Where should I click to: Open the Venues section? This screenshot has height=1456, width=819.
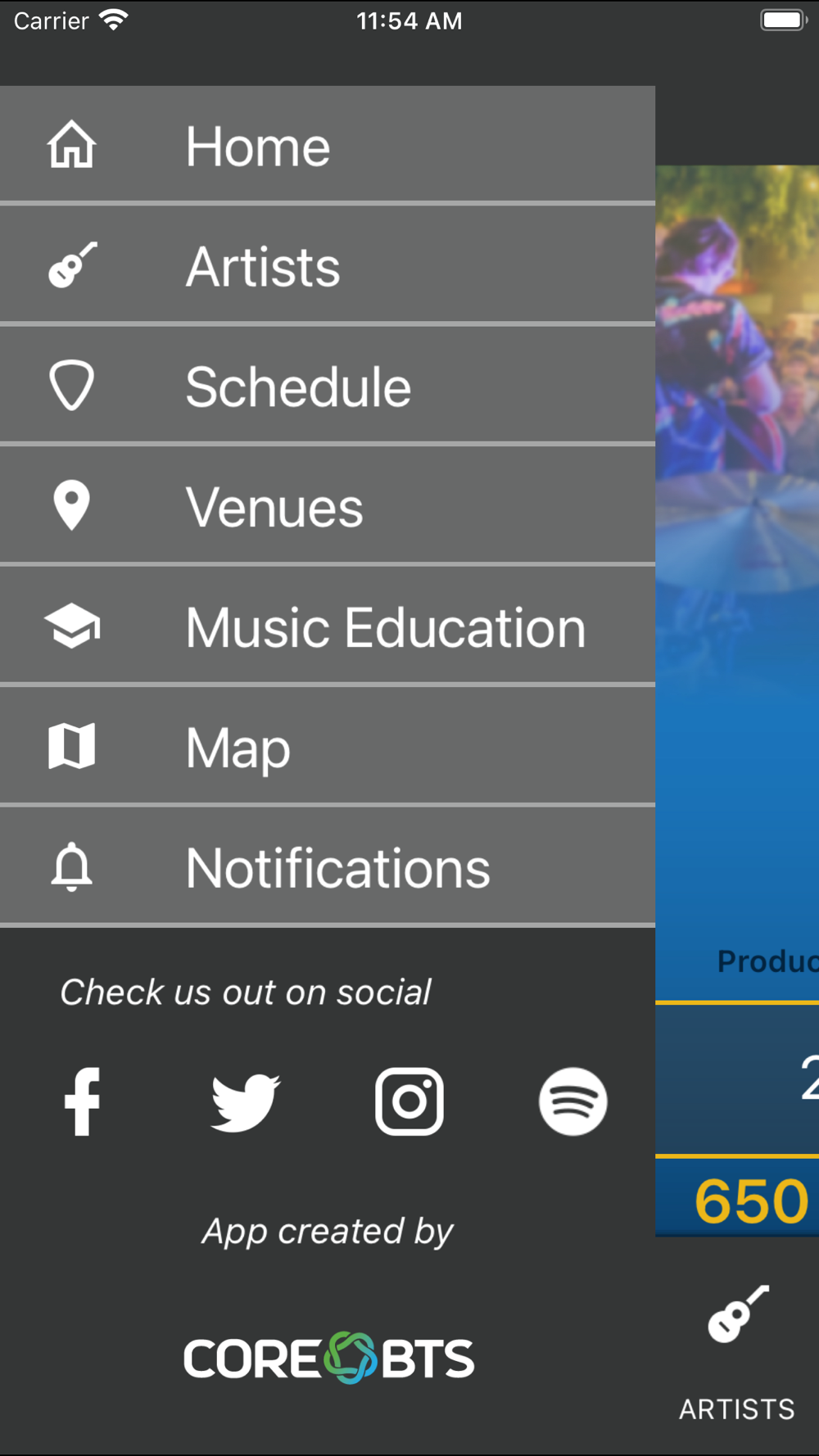tap(328, 507)
